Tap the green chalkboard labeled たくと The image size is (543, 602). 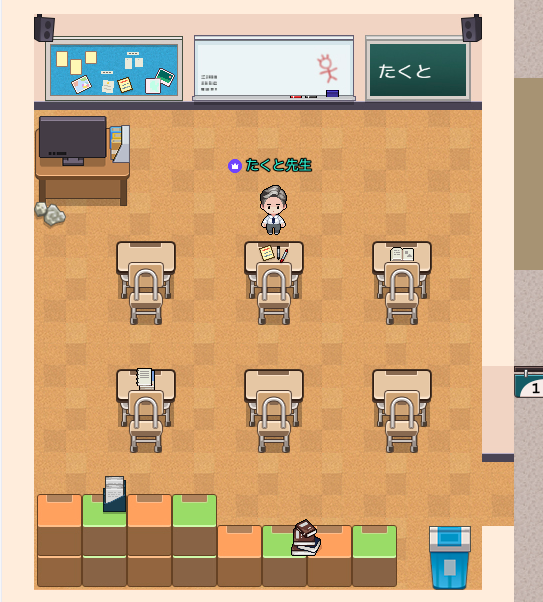418,69
